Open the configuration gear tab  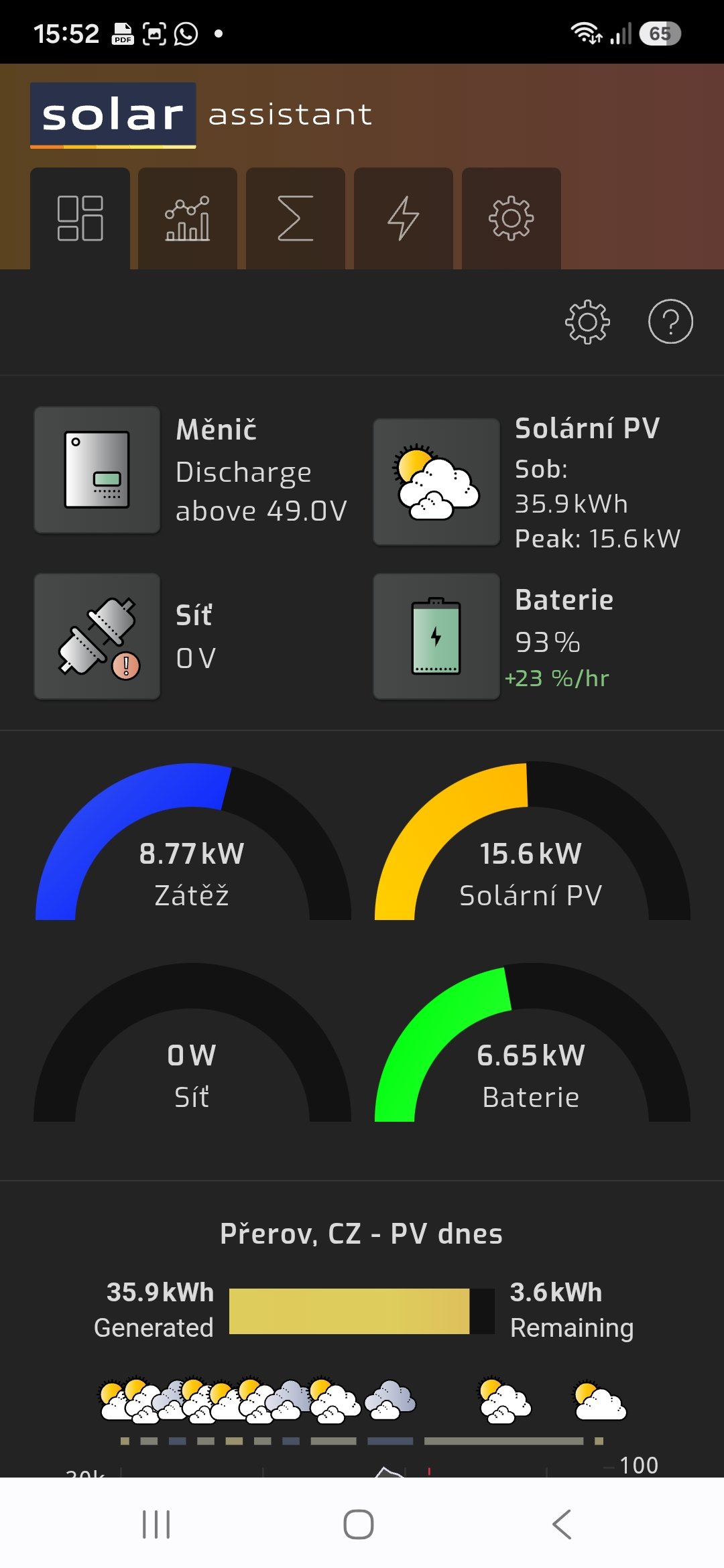511,218
